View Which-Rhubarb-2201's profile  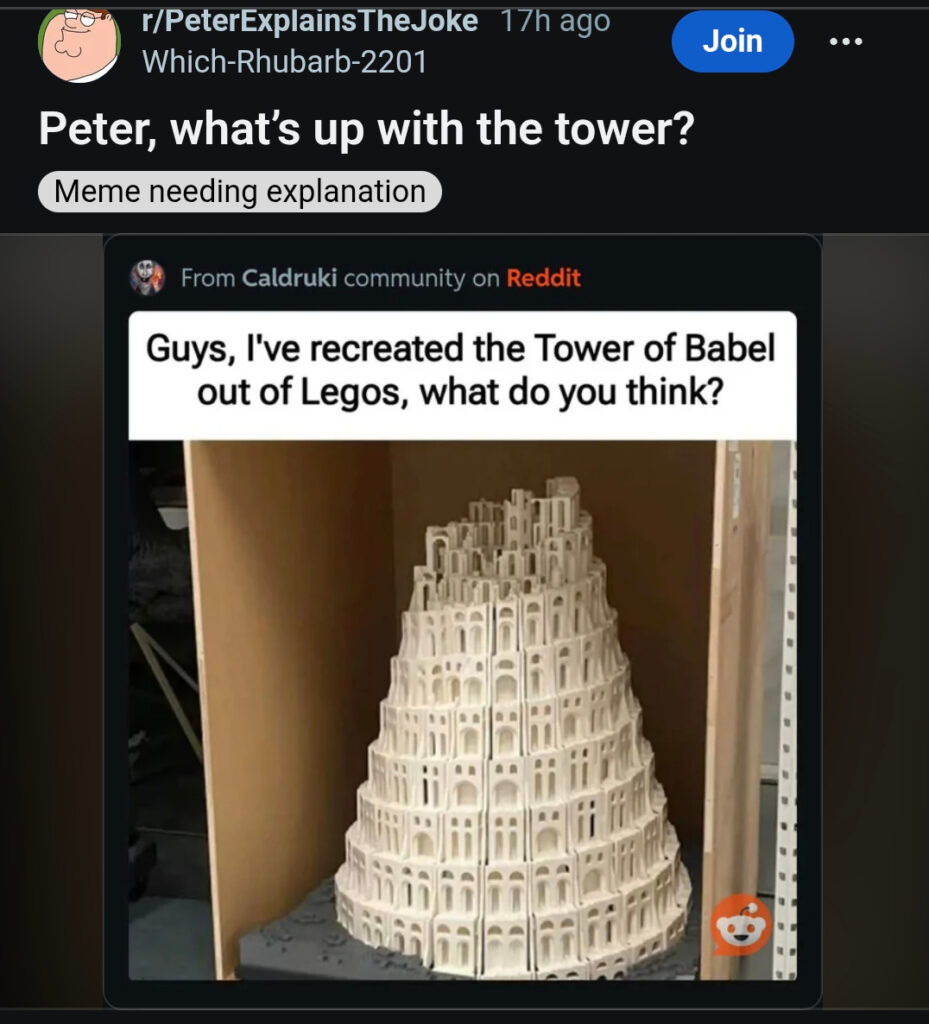(x=284, y=62)
